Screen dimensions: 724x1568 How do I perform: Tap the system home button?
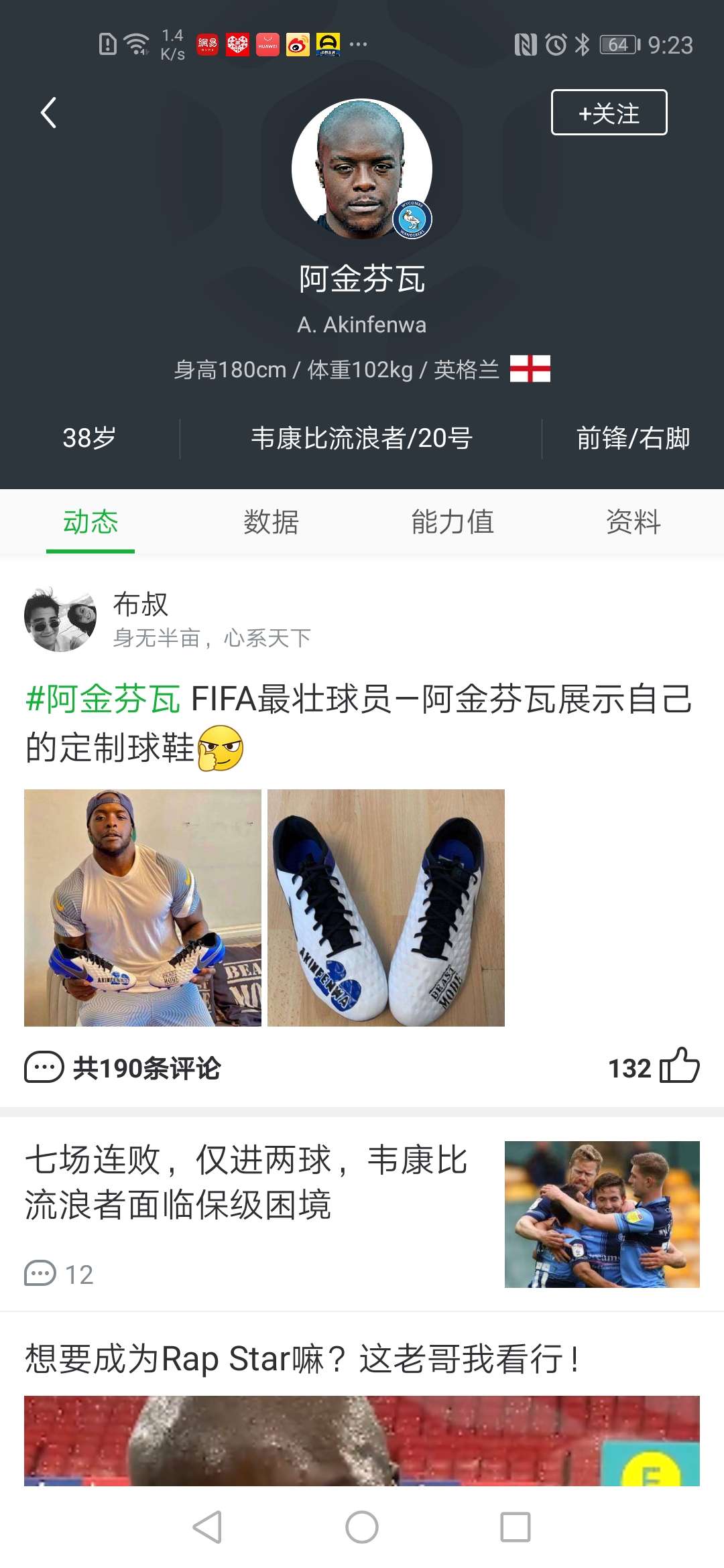tap(362, 1527)
